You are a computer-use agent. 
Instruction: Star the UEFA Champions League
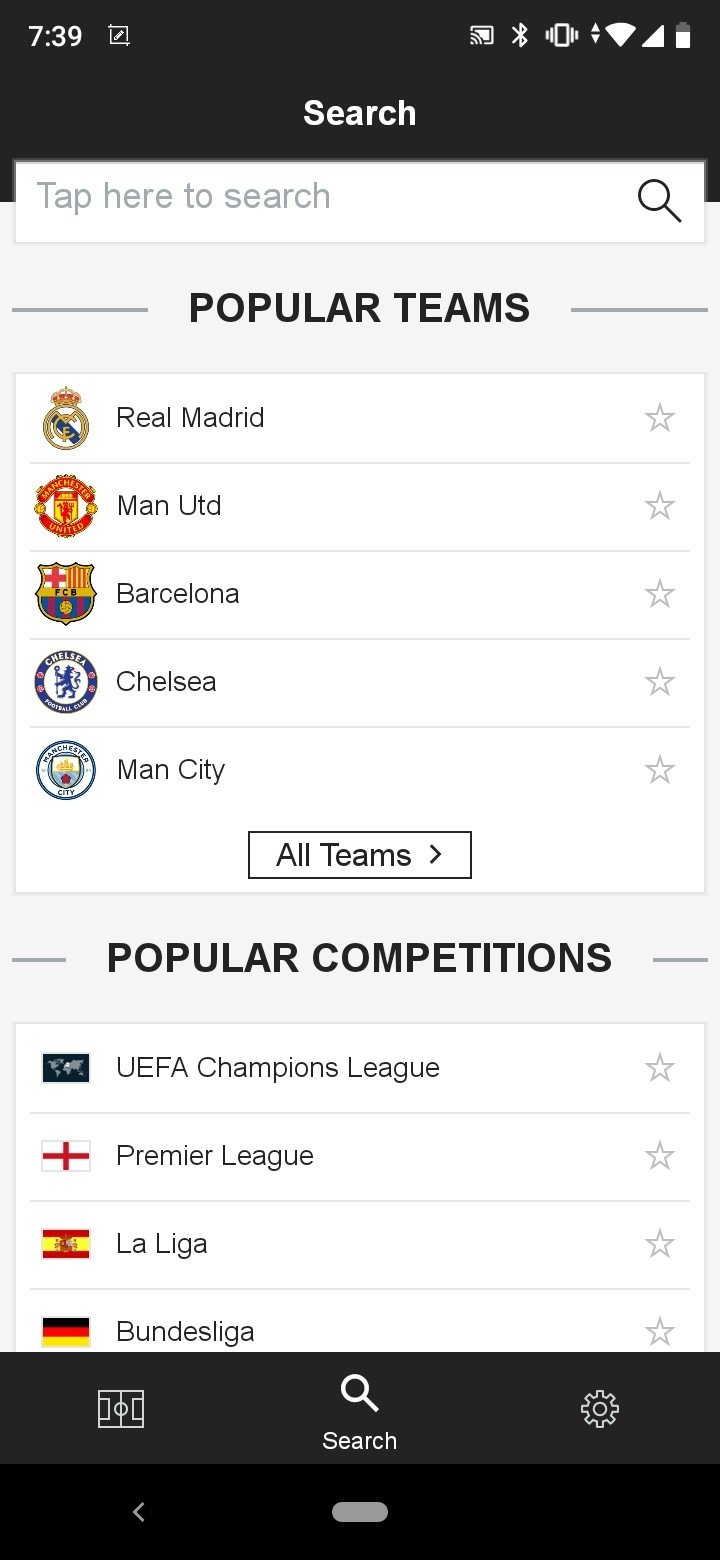pyautogui.click(x=660, y=1068)
